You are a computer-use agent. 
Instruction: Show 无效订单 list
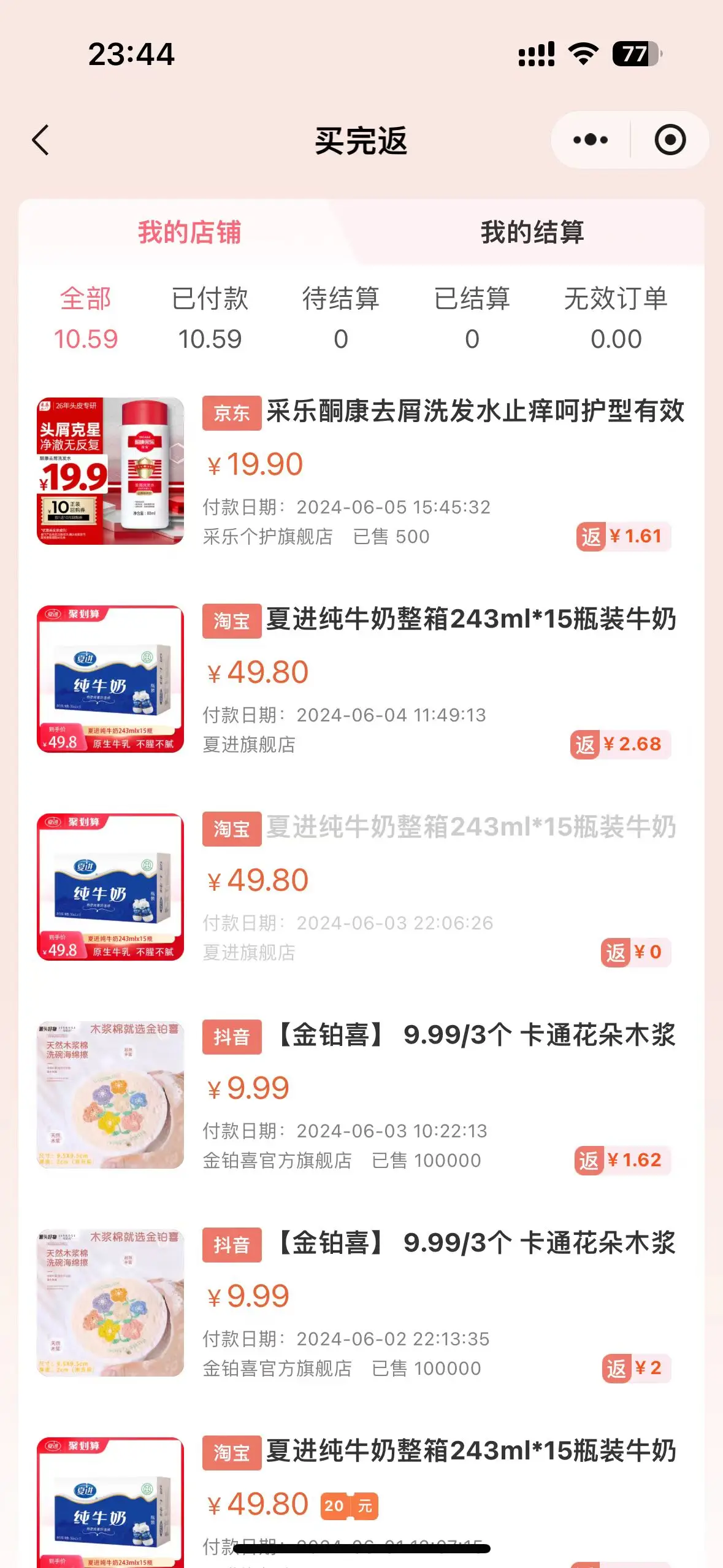[616, 318]
